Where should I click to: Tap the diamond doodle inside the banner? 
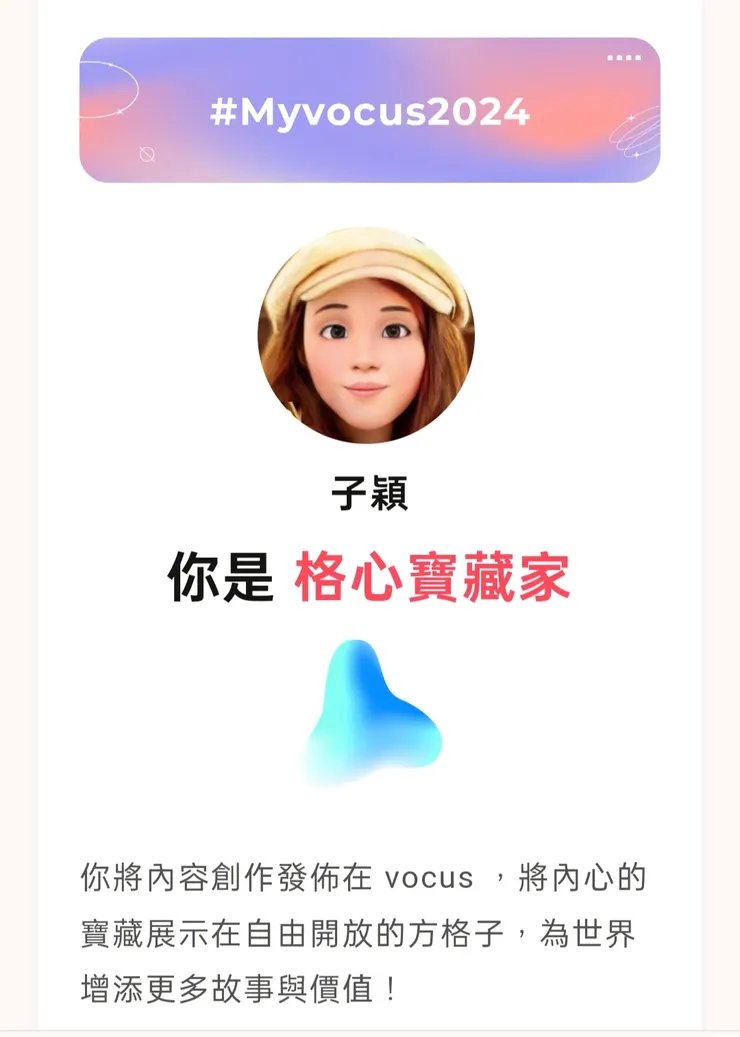coord(147,153)
